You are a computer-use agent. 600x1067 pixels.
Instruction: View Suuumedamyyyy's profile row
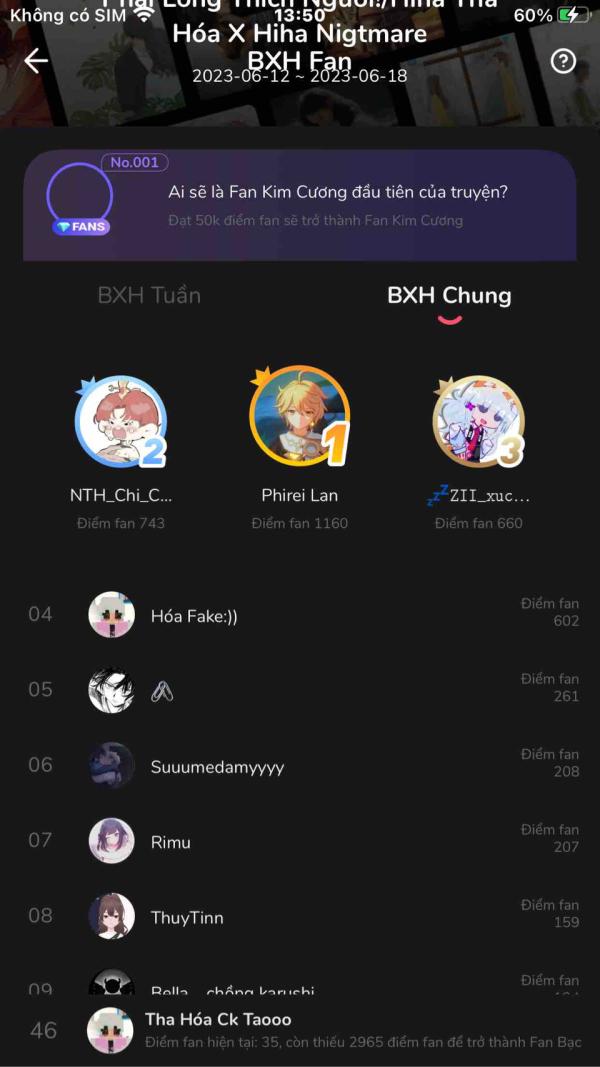pos(300,767)
